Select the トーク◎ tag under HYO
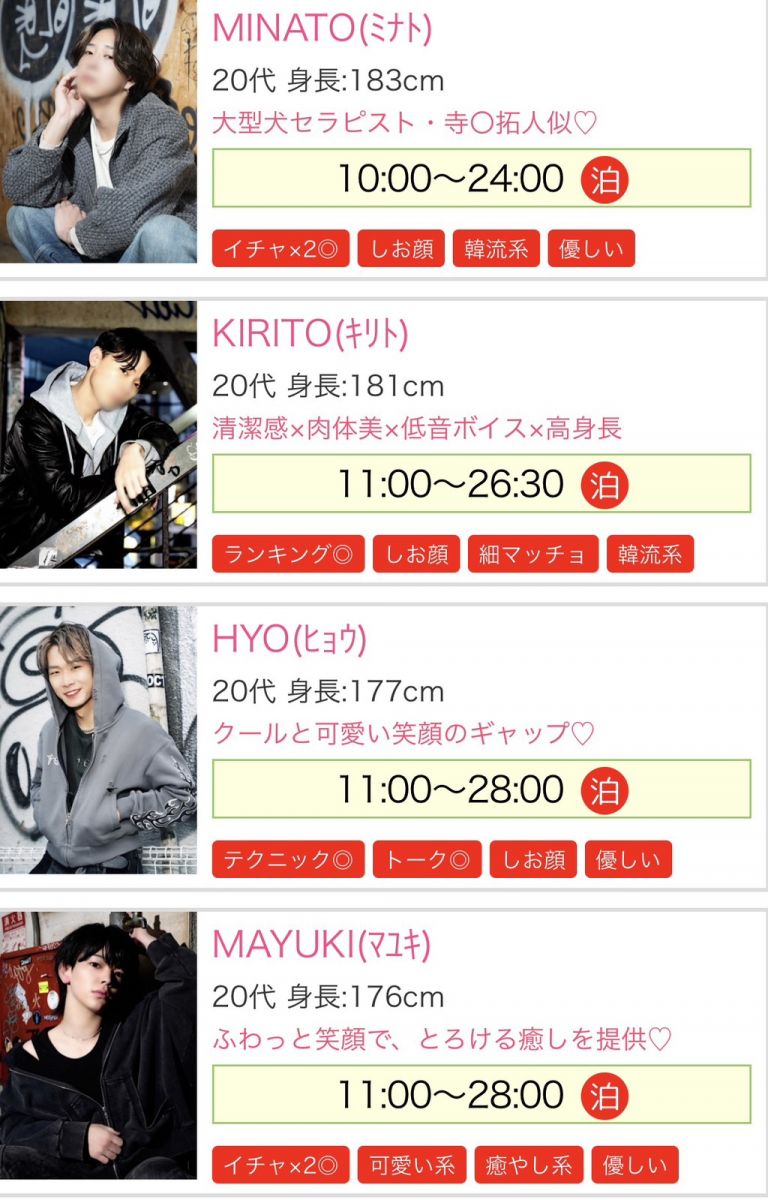This screenshot has height=1200, width=768. tap(427, 859)
